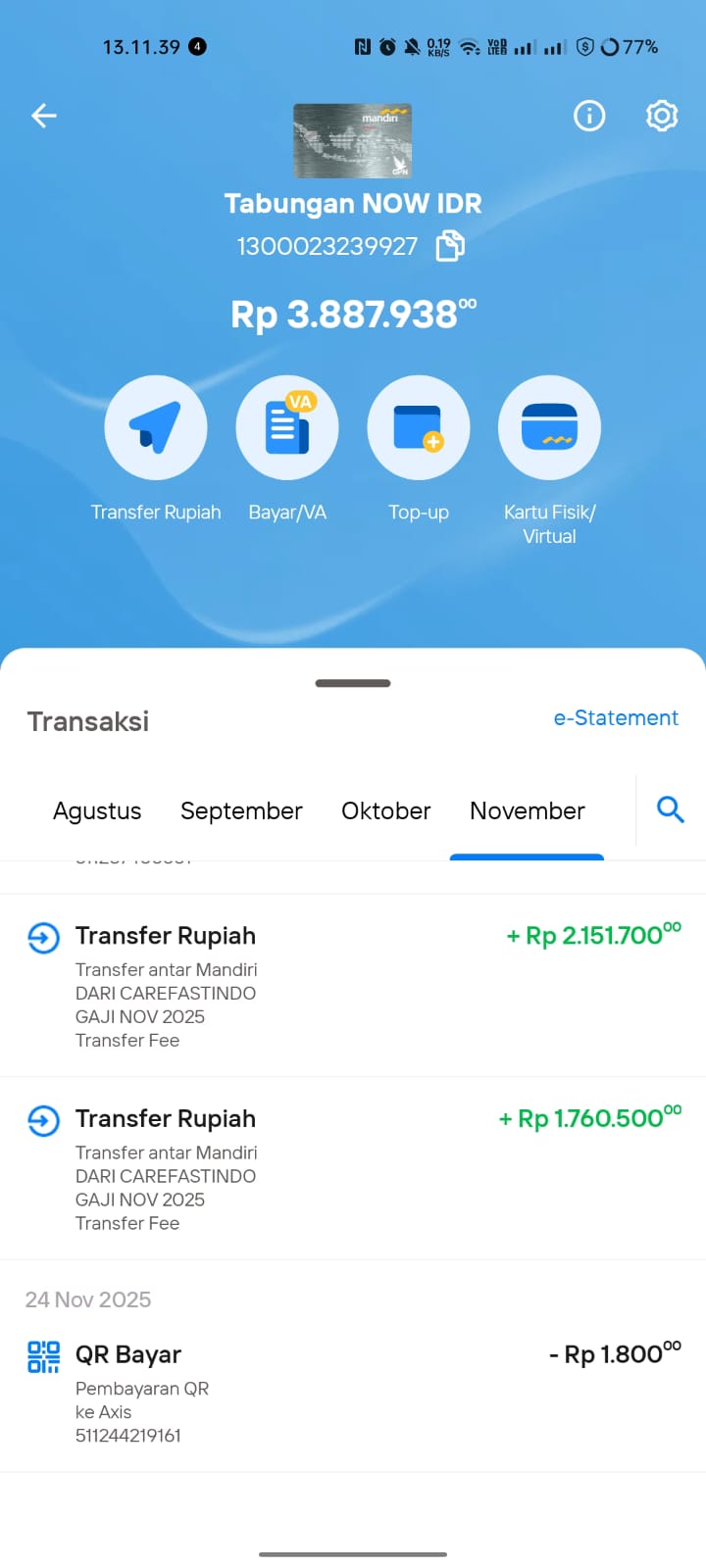Open the account info icon

589,116
